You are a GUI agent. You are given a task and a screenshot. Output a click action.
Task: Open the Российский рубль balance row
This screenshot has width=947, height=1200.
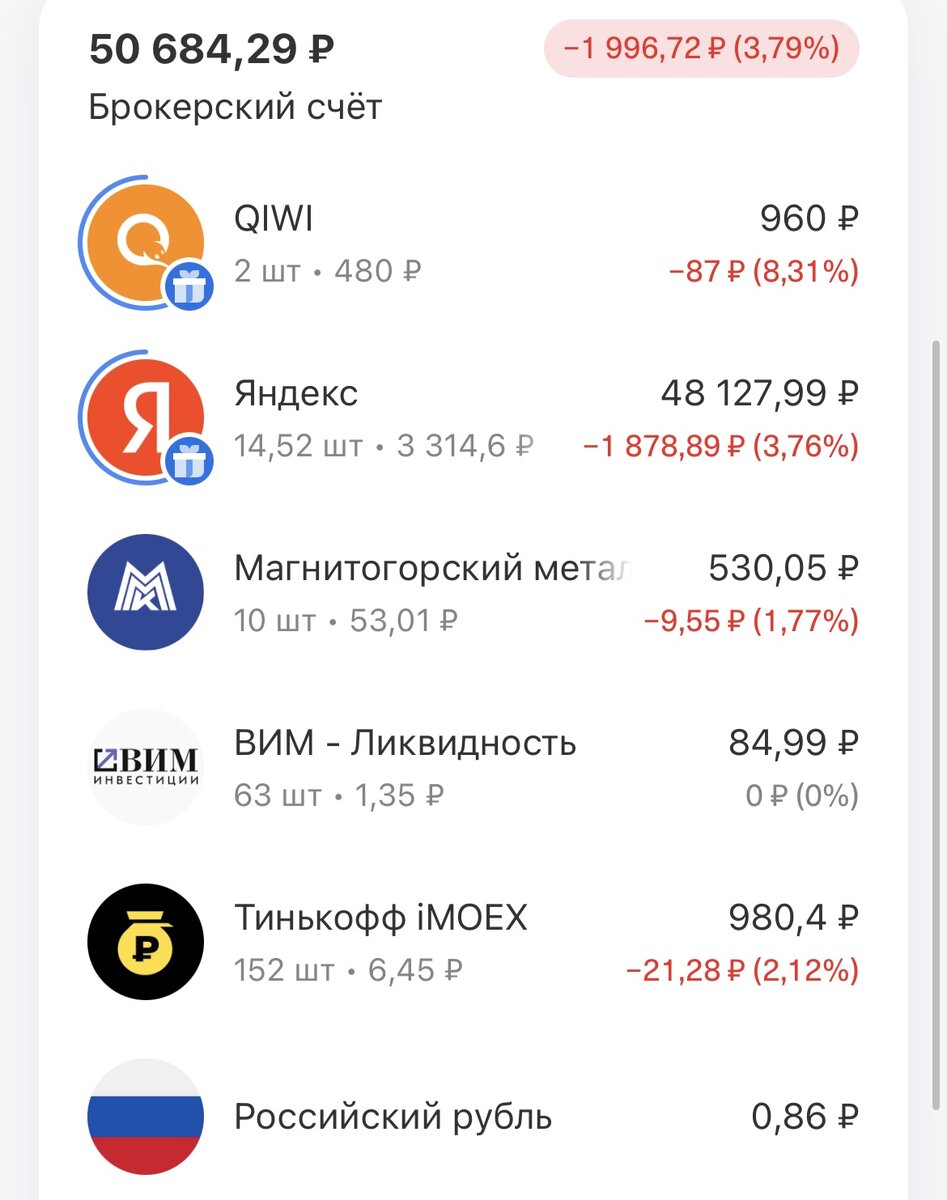pyautogui.click(x=470, y=1118)
